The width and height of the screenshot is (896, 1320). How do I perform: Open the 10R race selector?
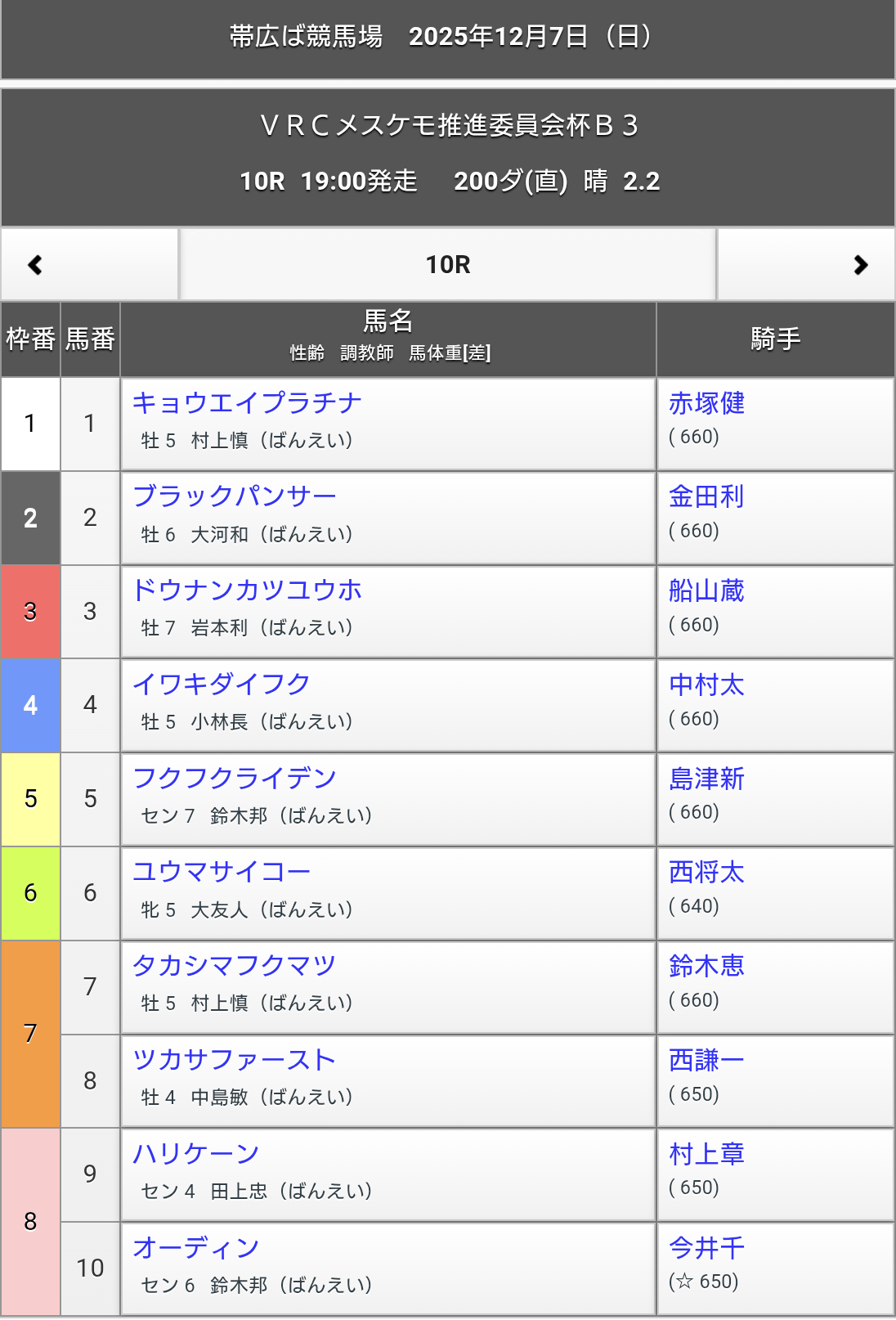pyautogui.click(x=447, y=265)
